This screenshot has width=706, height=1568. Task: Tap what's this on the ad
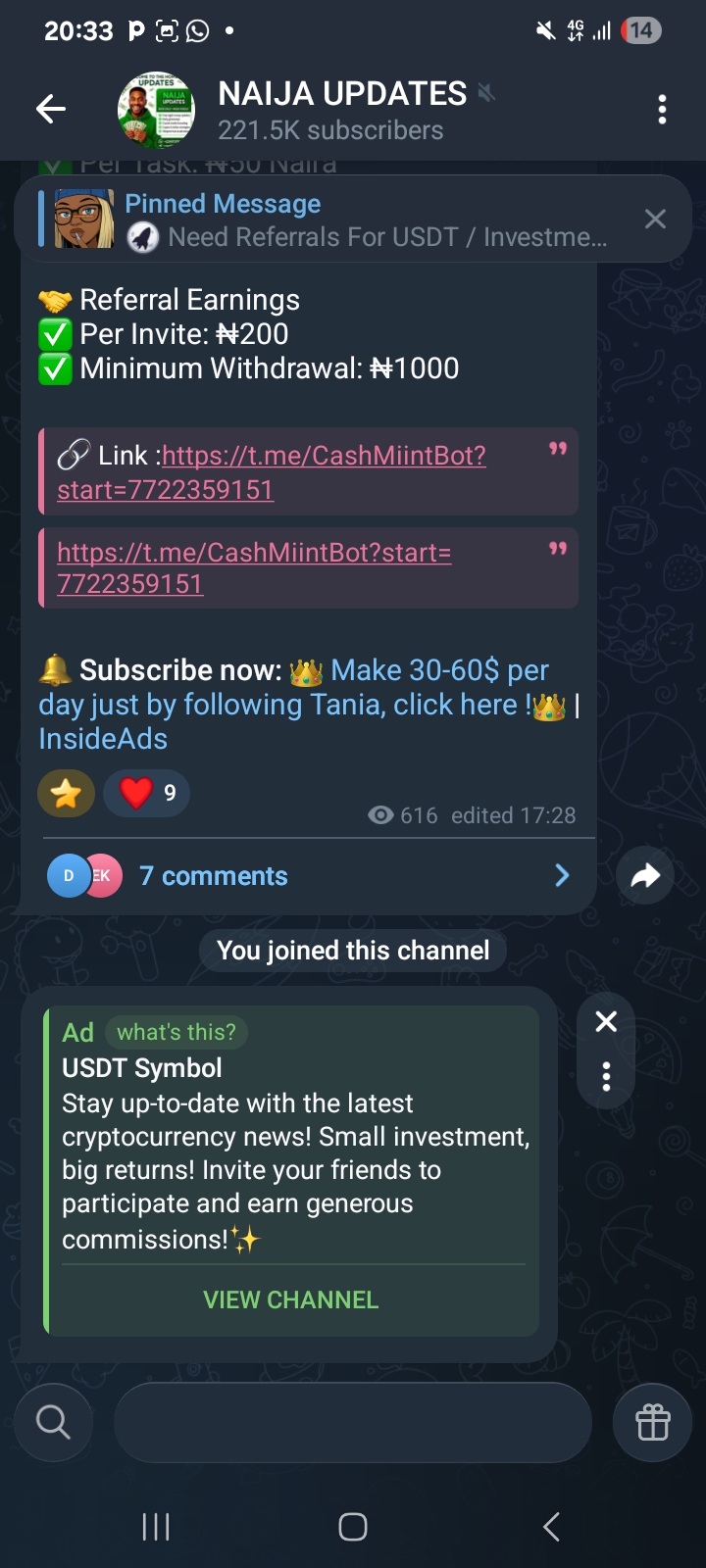click(x=176, y=1032)
